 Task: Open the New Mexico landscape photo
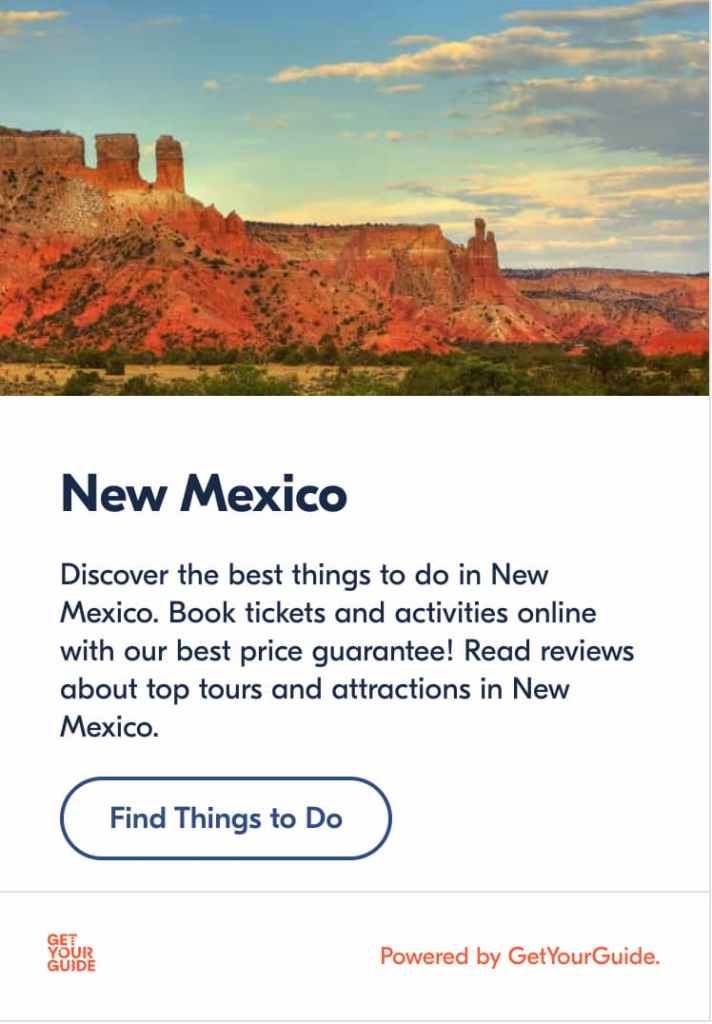(x=355, y=198)
